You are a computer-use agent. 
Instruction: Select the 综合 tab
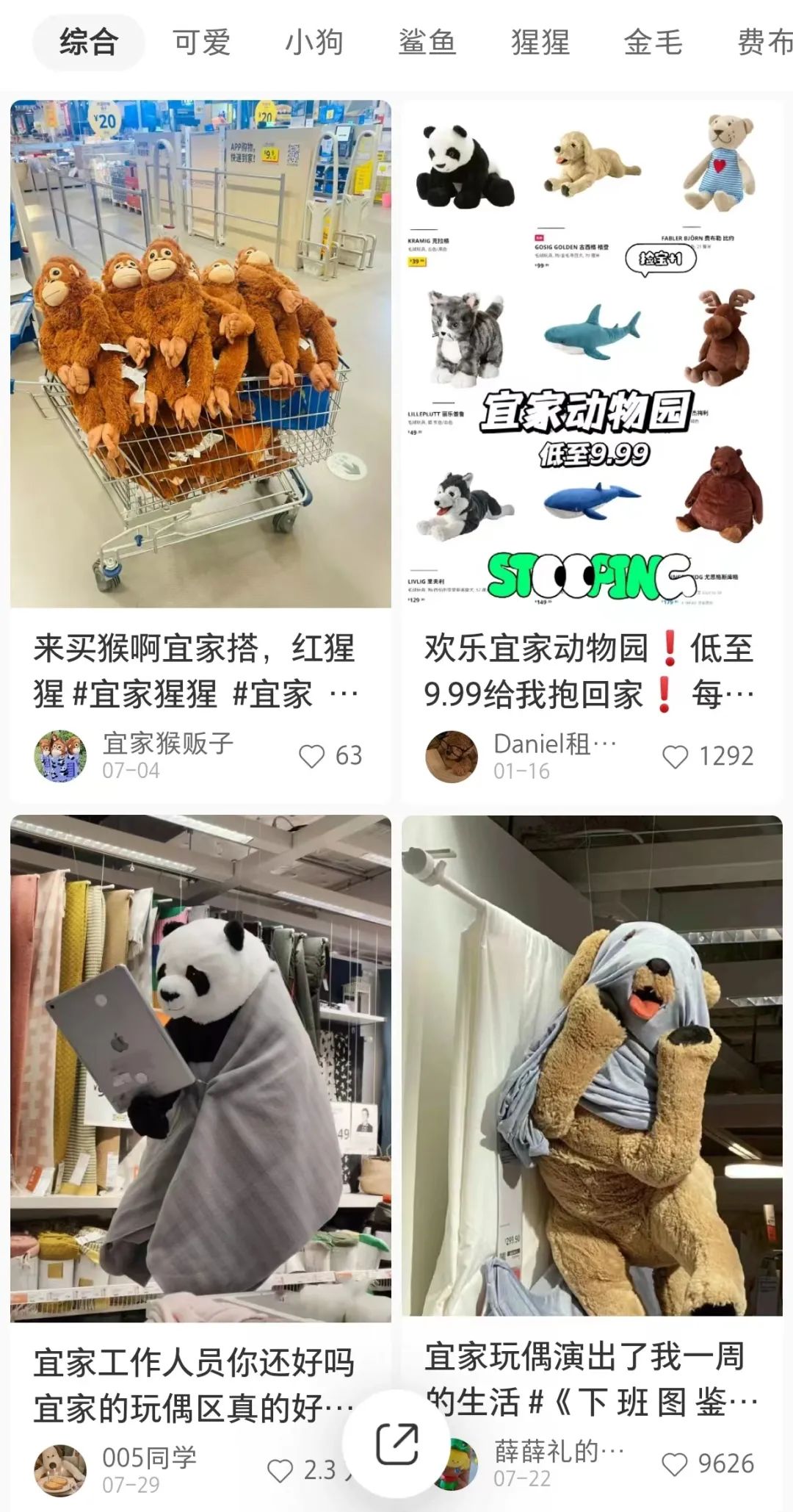(x=89, y=43)
